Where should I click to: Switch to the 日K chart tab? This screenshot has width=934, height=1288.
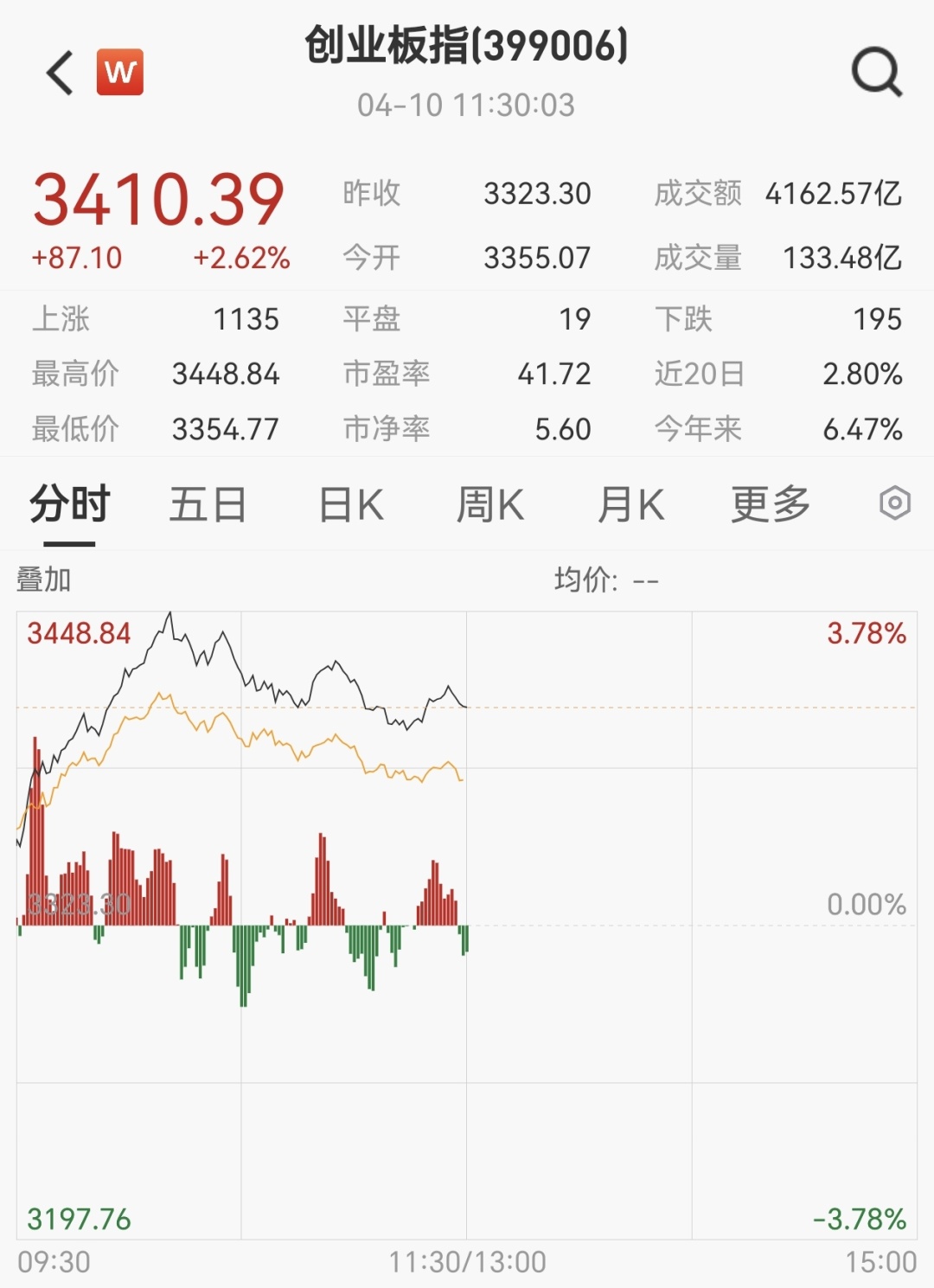click(x=350, y=504)
